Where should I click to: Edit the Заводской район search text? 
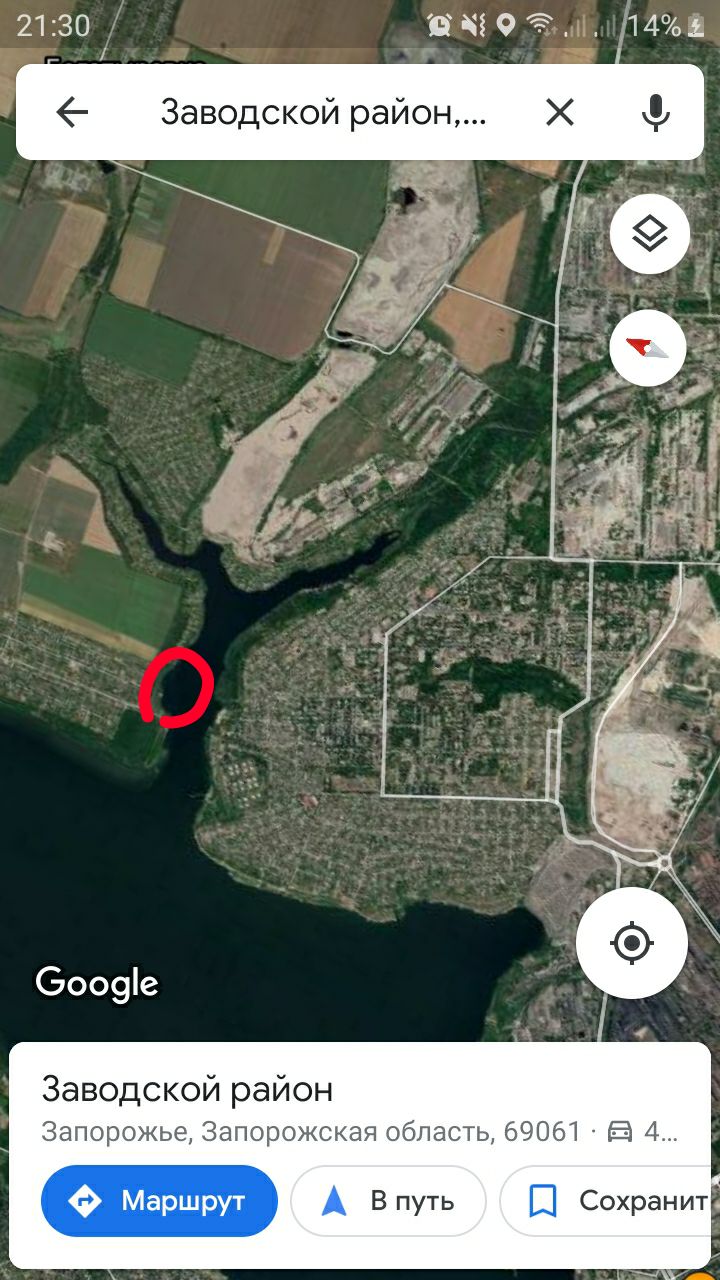tap(323, 113)
